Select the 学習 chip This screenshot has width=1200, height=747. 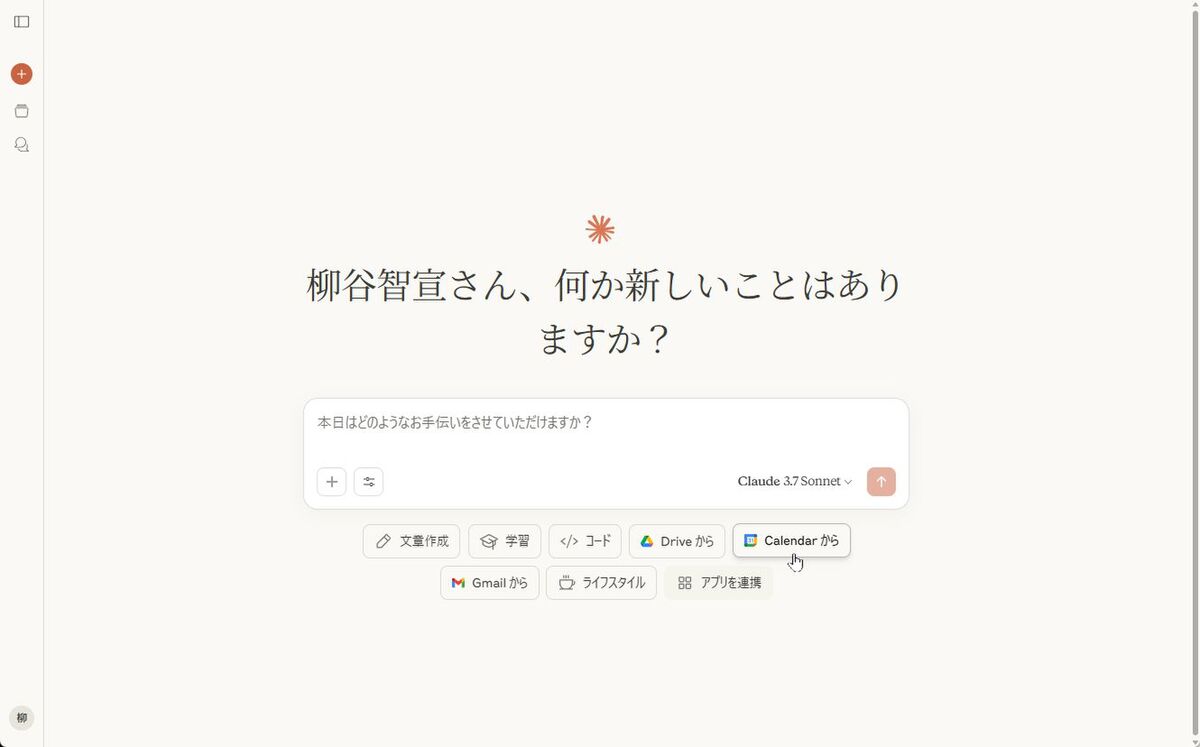pos(504,541)
